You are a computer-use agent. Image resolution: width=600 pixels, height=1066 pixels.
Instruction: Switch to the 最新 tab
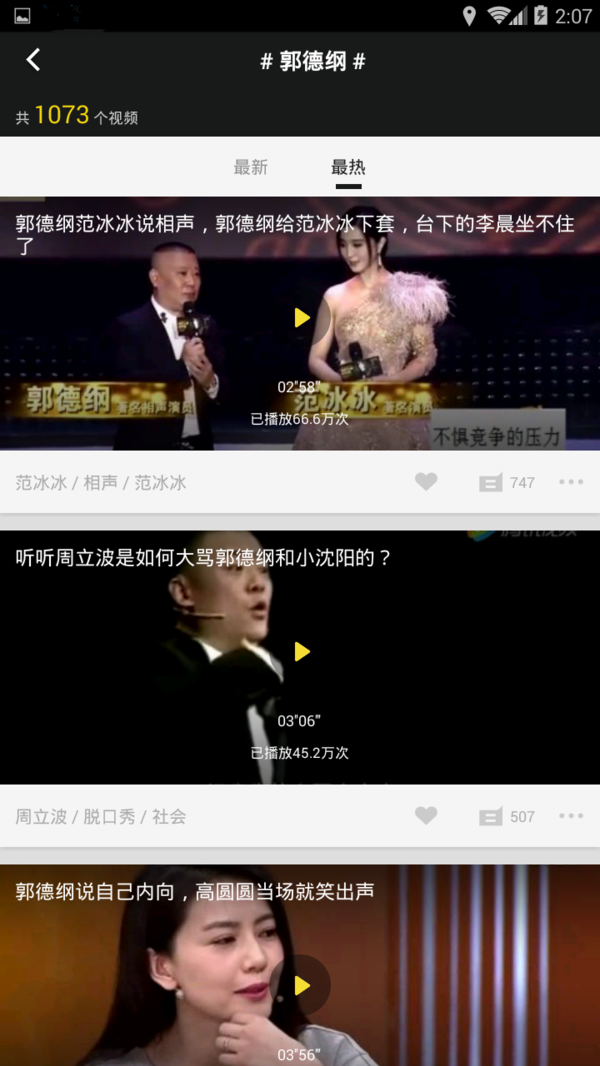click(250, 167)
